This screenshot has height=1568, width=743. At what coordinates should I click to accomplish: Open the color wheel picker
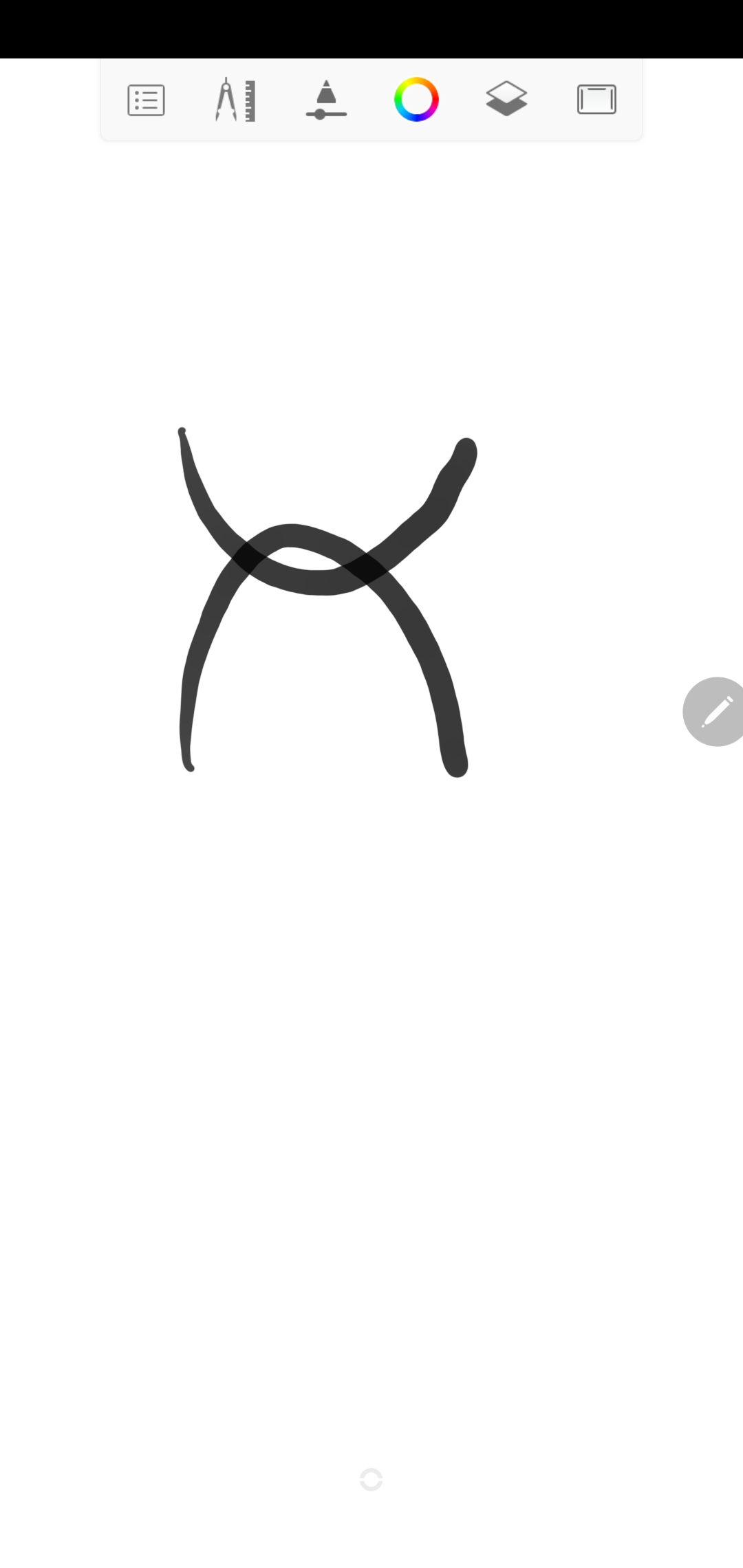(416, 100)
